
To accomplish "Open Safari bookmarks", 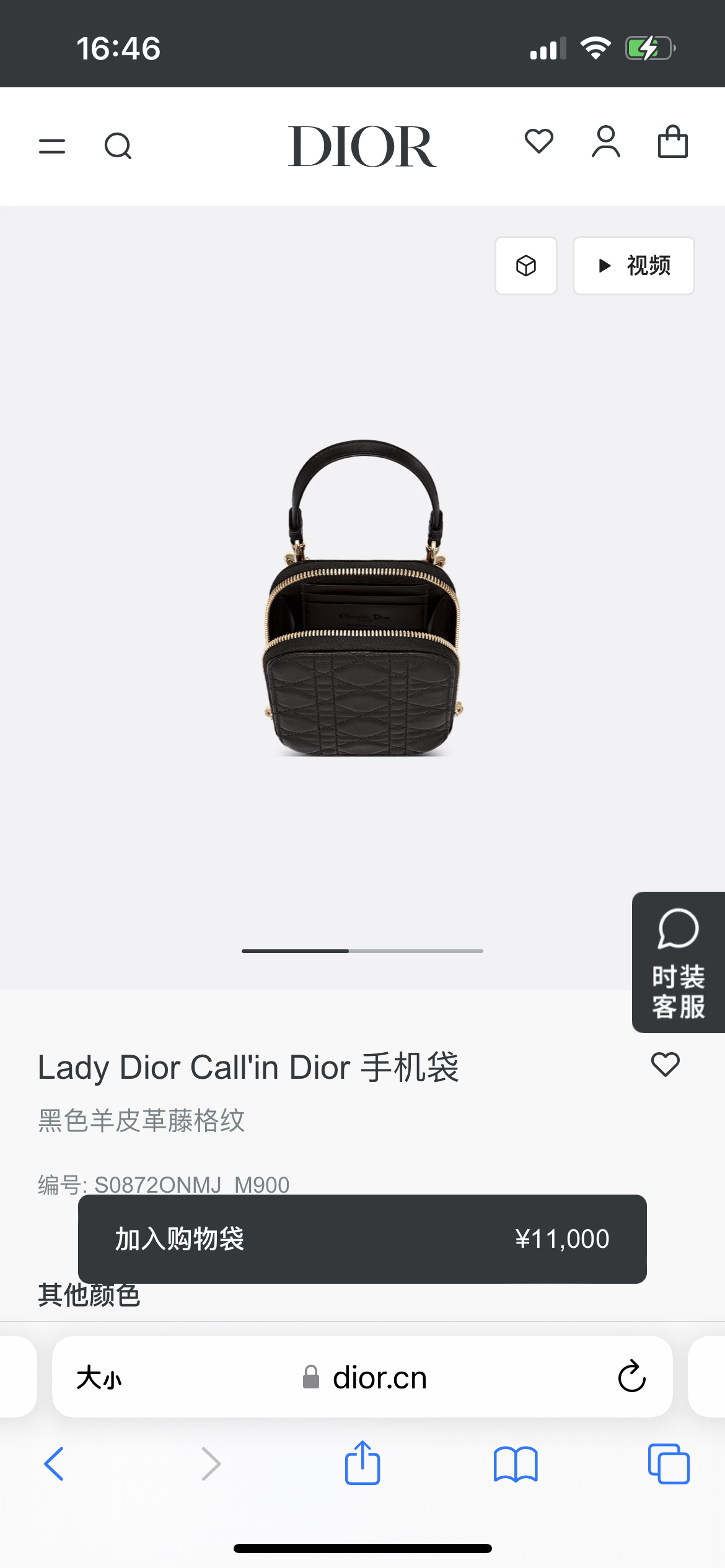I will (516, 1464).
